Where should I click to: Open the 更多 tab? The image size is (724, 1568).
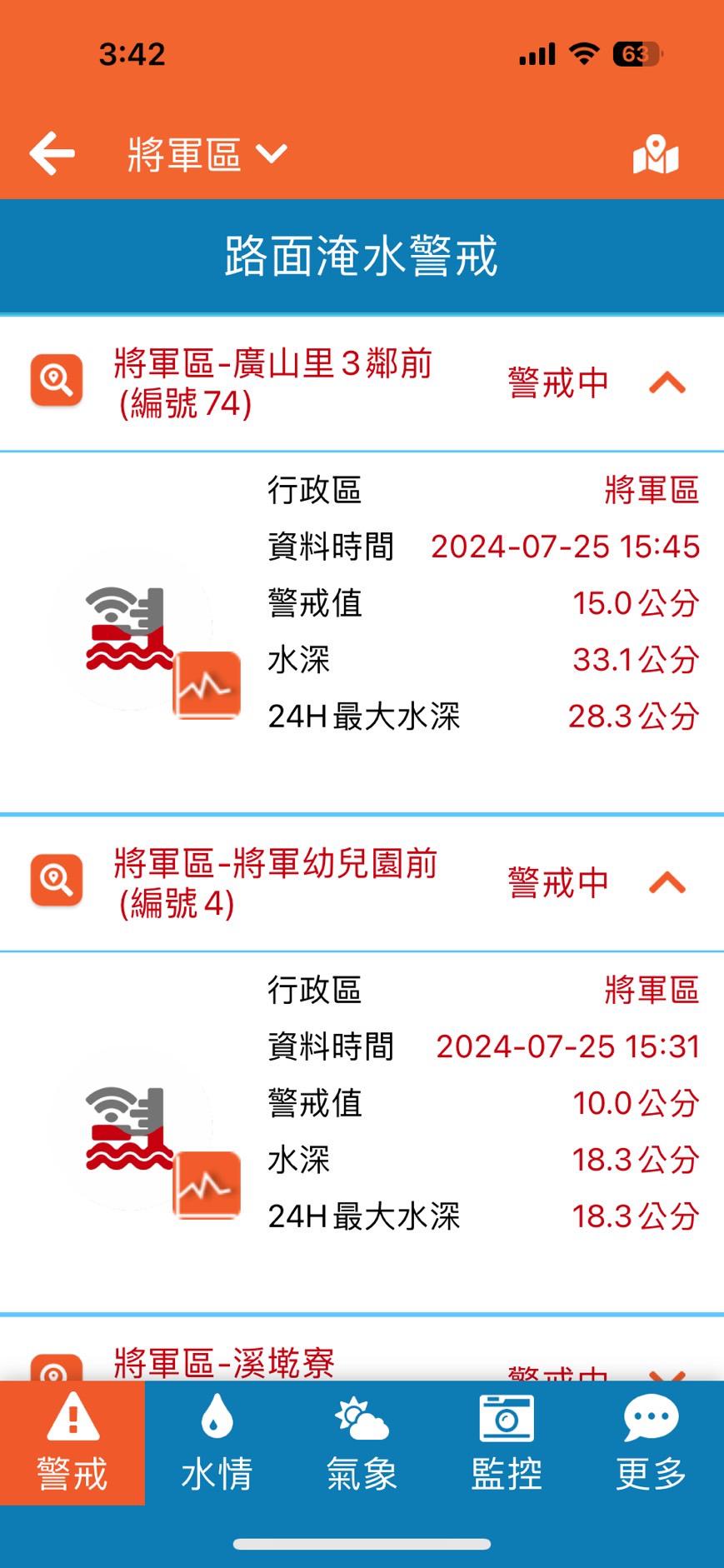(652, 1443)
